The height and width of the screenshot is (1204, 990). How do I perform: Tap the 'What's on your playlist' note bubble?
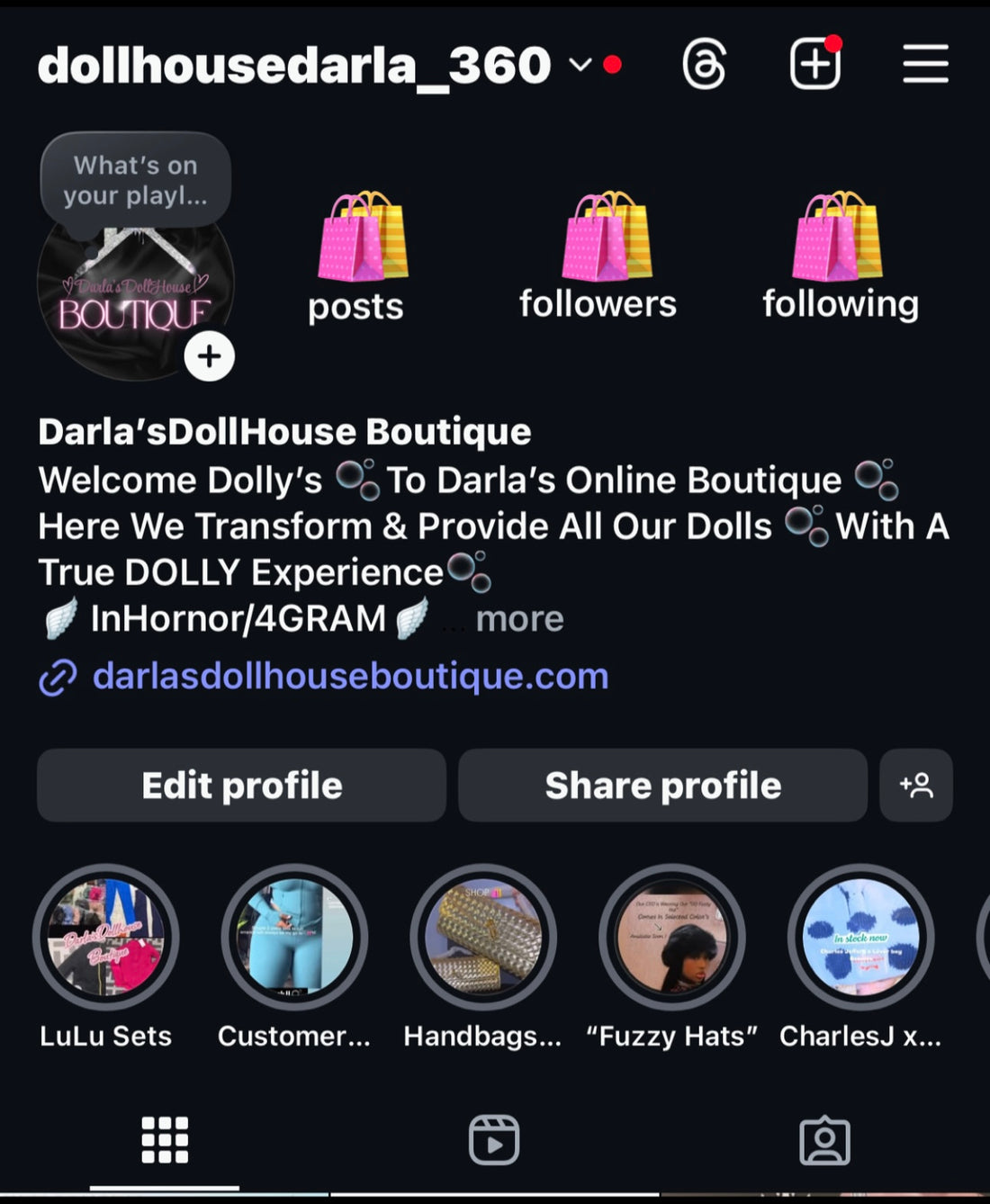pyautogui.click(x=136, y=180)
